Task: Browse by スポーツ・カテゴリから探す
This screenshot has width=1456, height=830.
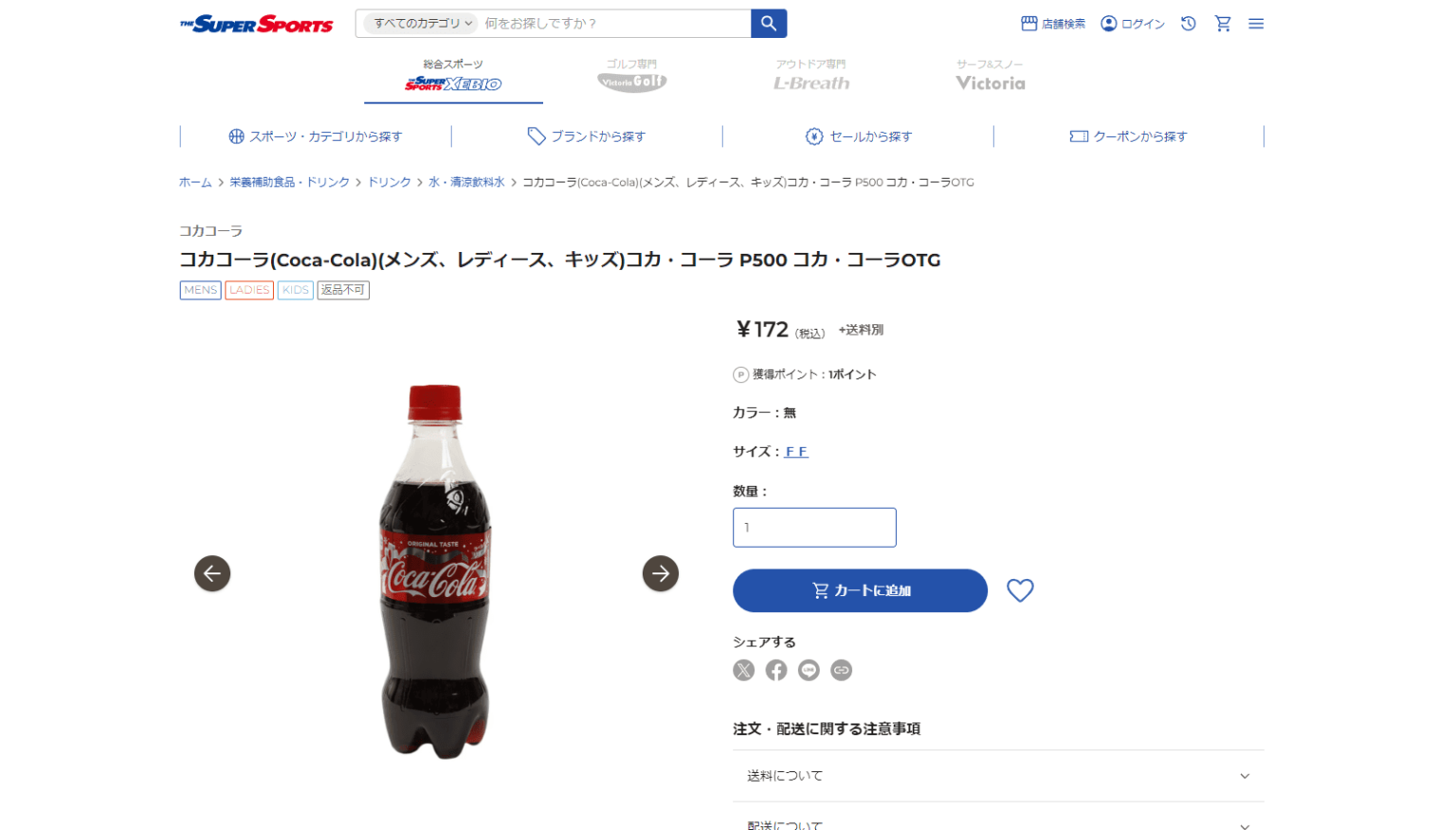Action: (x=316, y=136)
